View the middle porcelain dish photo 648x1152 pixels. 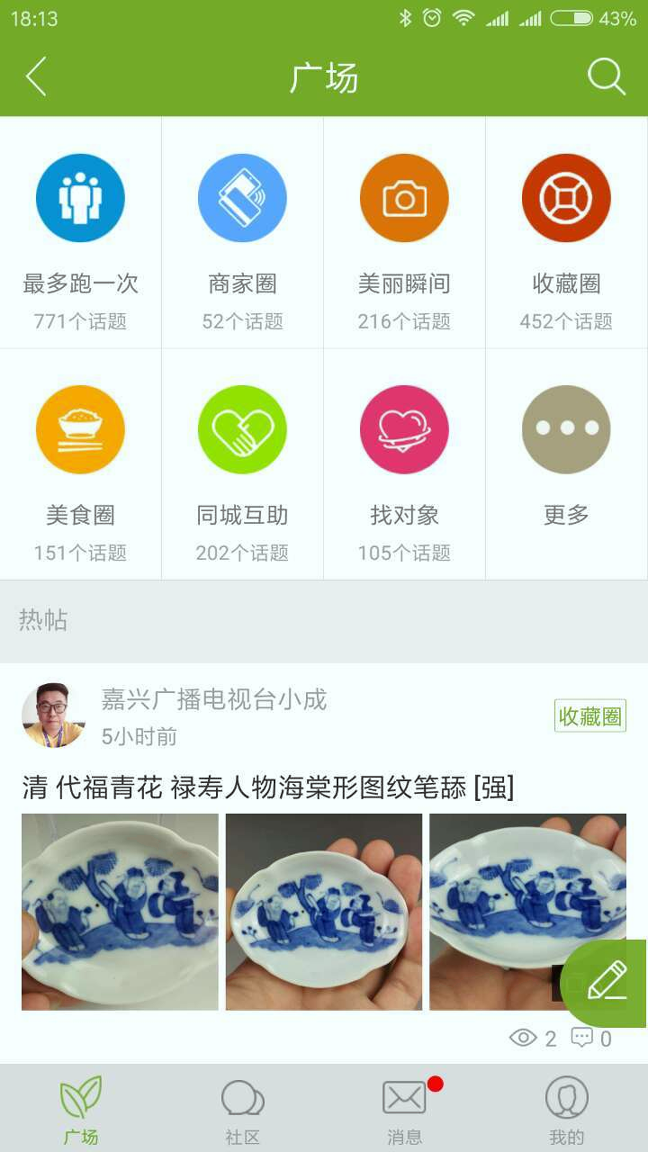[323, 912]
